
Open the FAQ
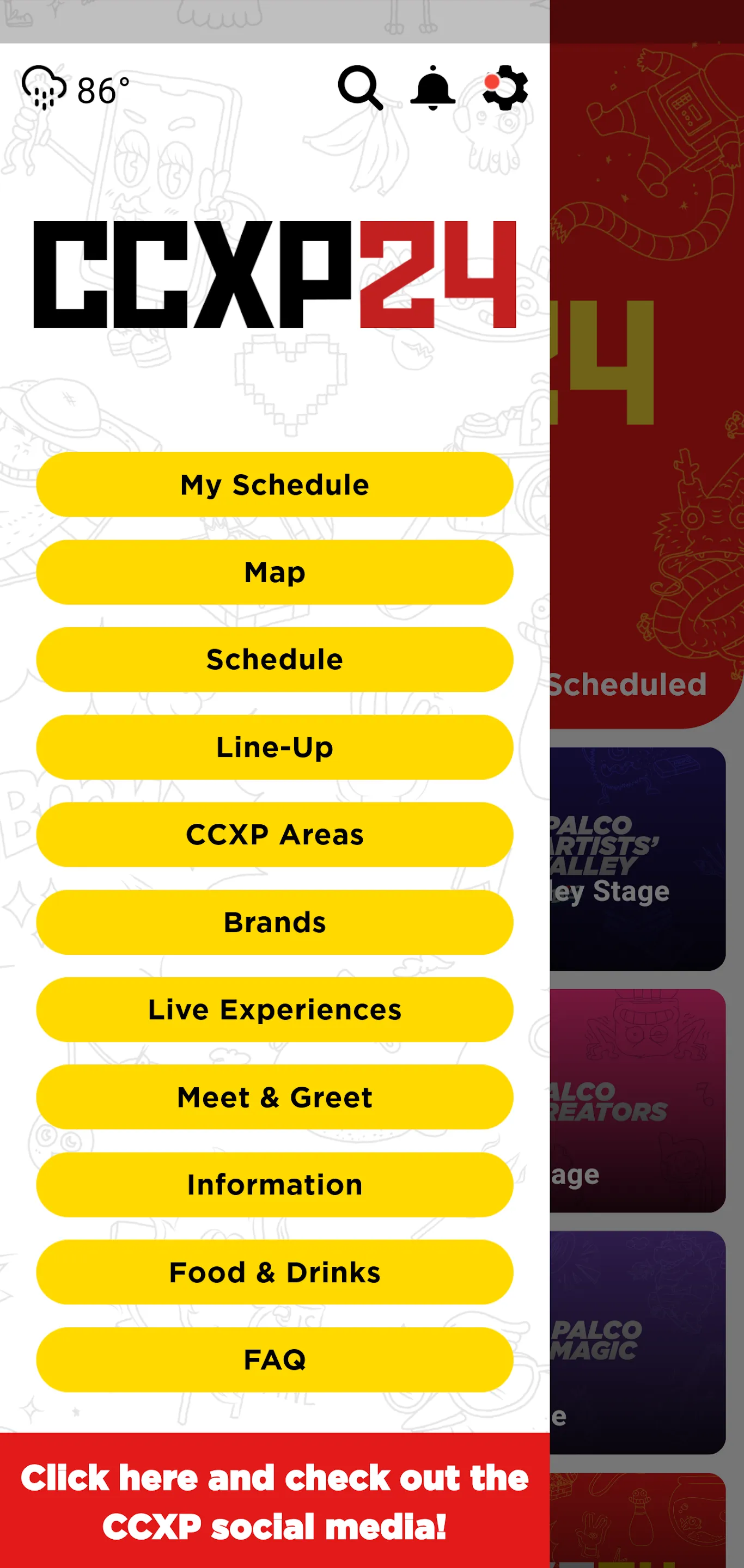(275, 1359)
